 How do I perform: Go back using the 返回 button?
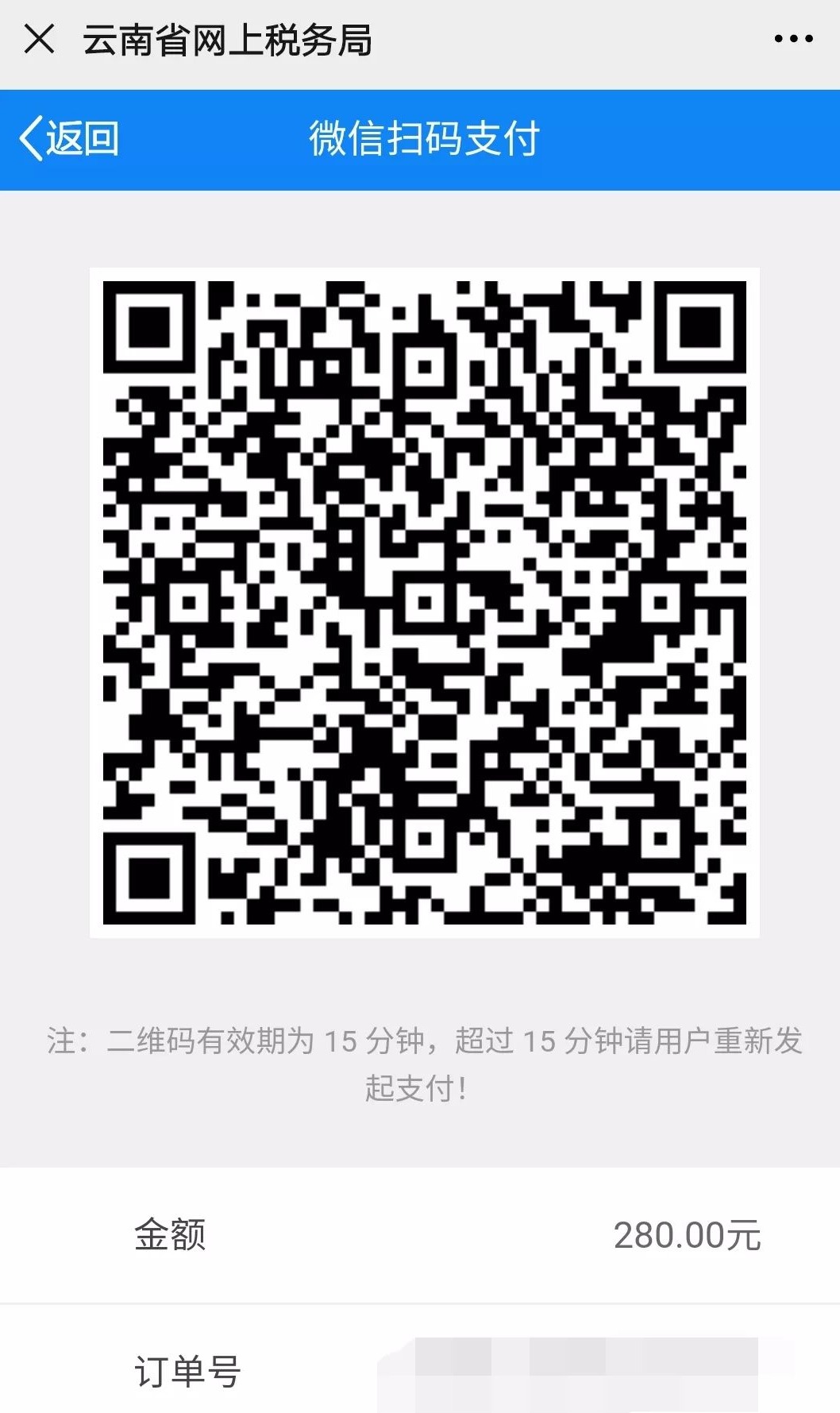70,139
